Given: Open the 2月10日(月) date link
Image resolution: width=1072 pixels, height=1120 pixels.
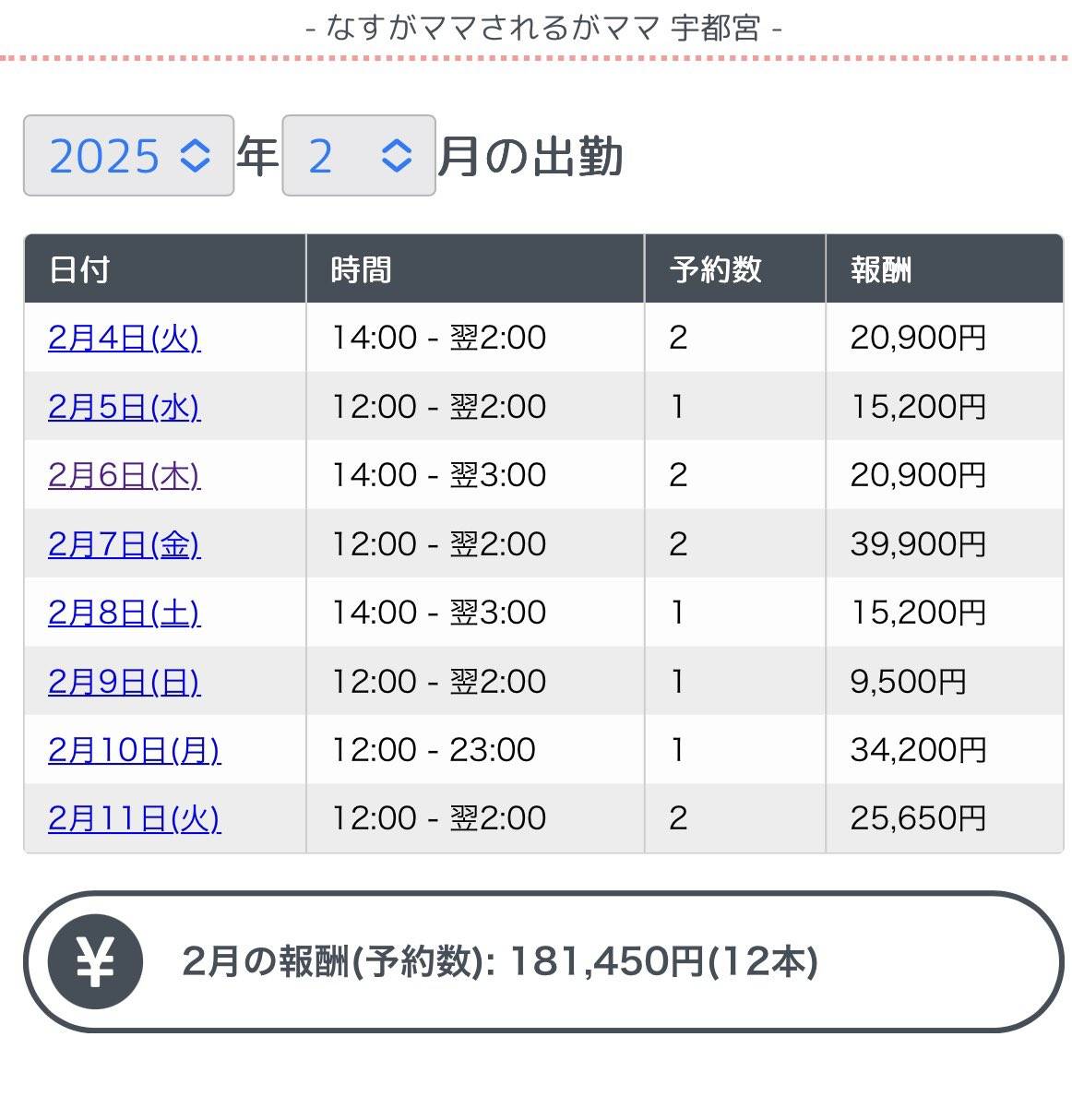Looking at the screenshot, I should (x=134, y=750).
